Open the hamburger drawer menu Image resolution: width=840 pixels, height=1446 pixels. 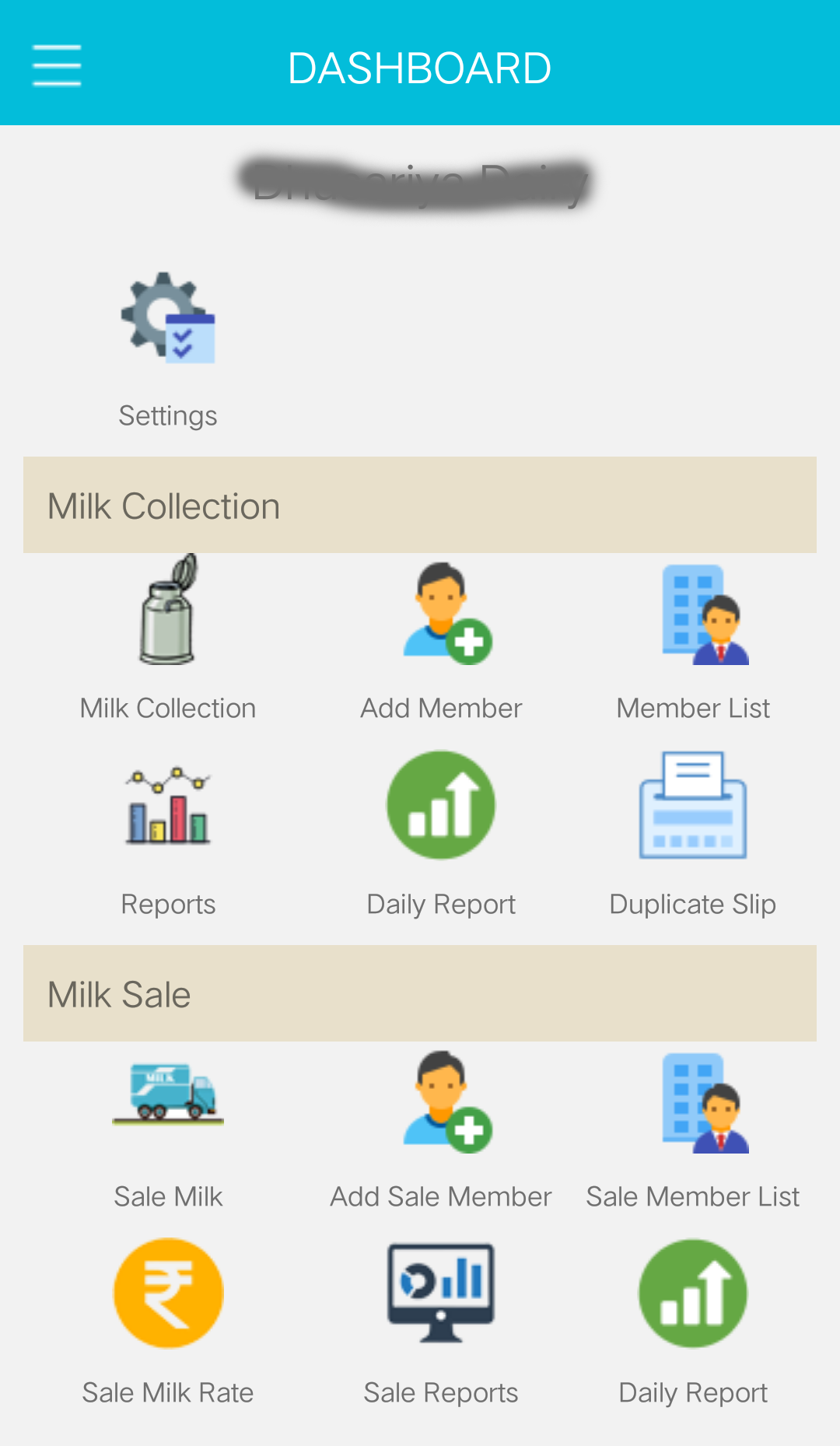pyautogui.click(x=57, y=65)
